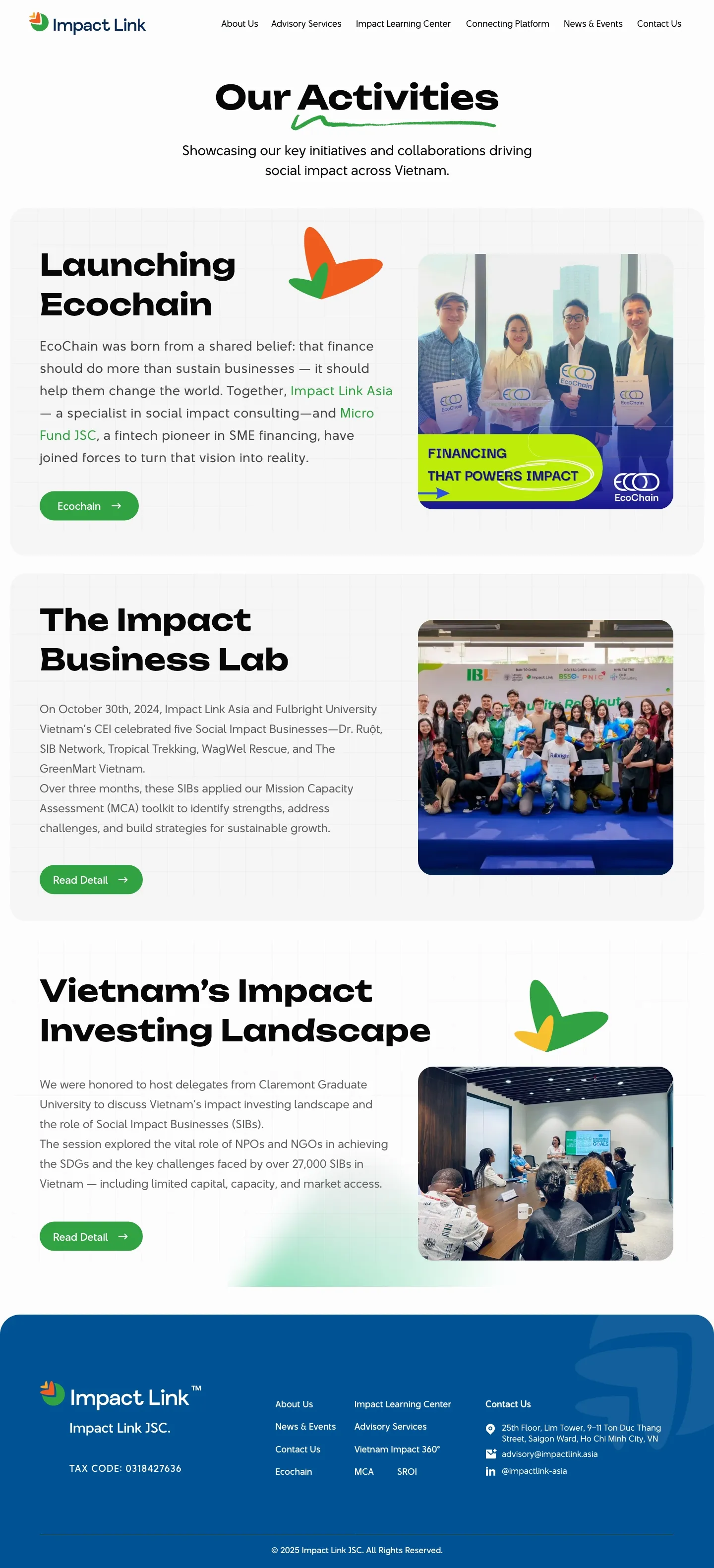Read Detail for The Impact Business Lab

(x=91, y=880)
